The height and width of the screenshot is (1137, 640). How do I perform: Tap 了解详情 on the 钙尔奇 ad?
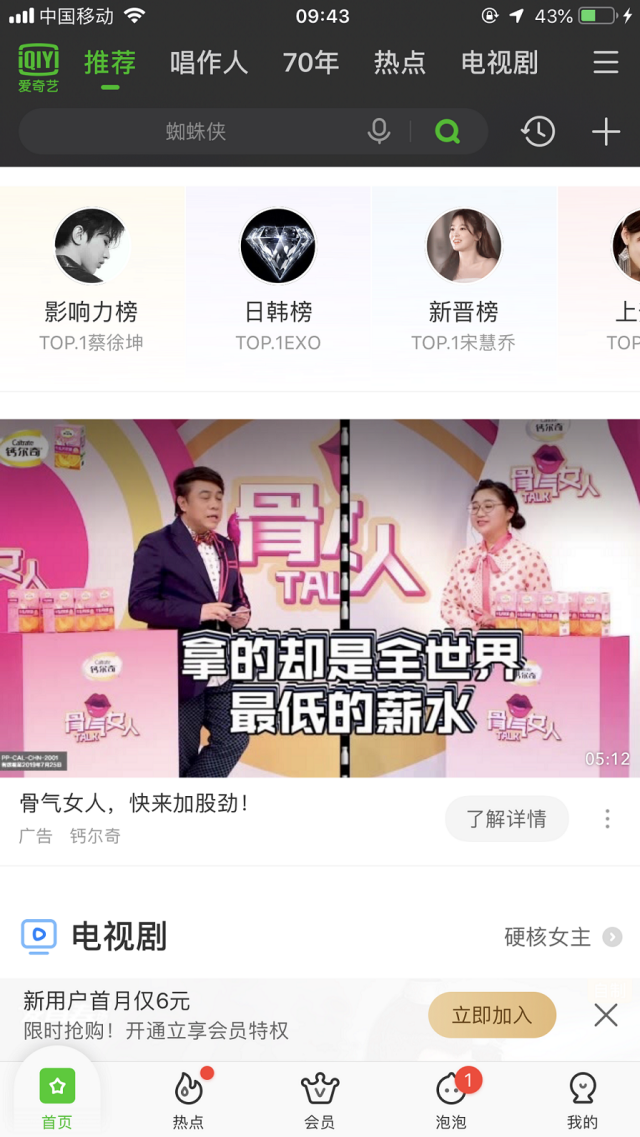[x=506, y=819]
